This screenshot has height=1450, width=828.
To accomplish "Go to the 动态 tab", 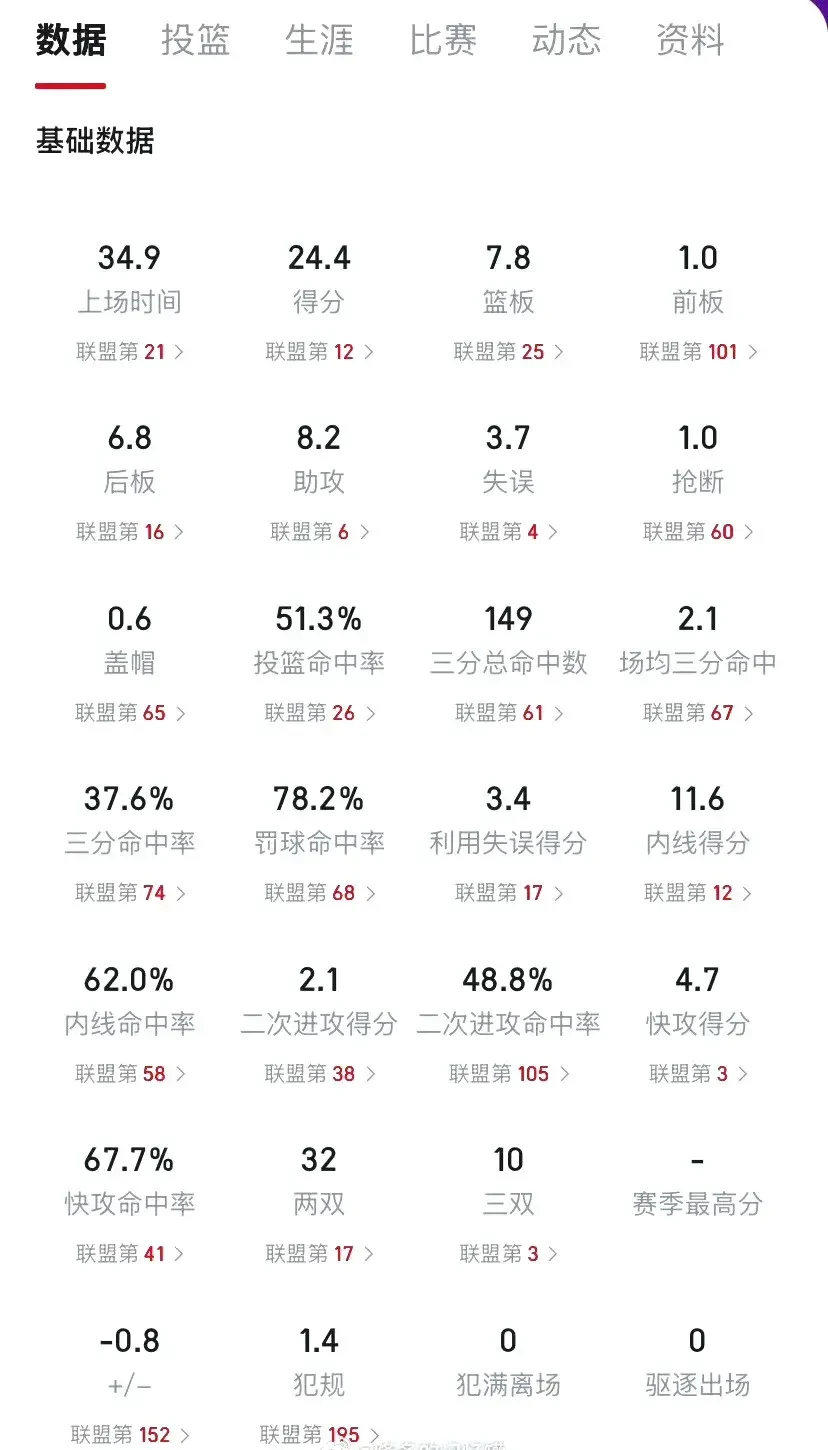I will (x=567, y=41).
